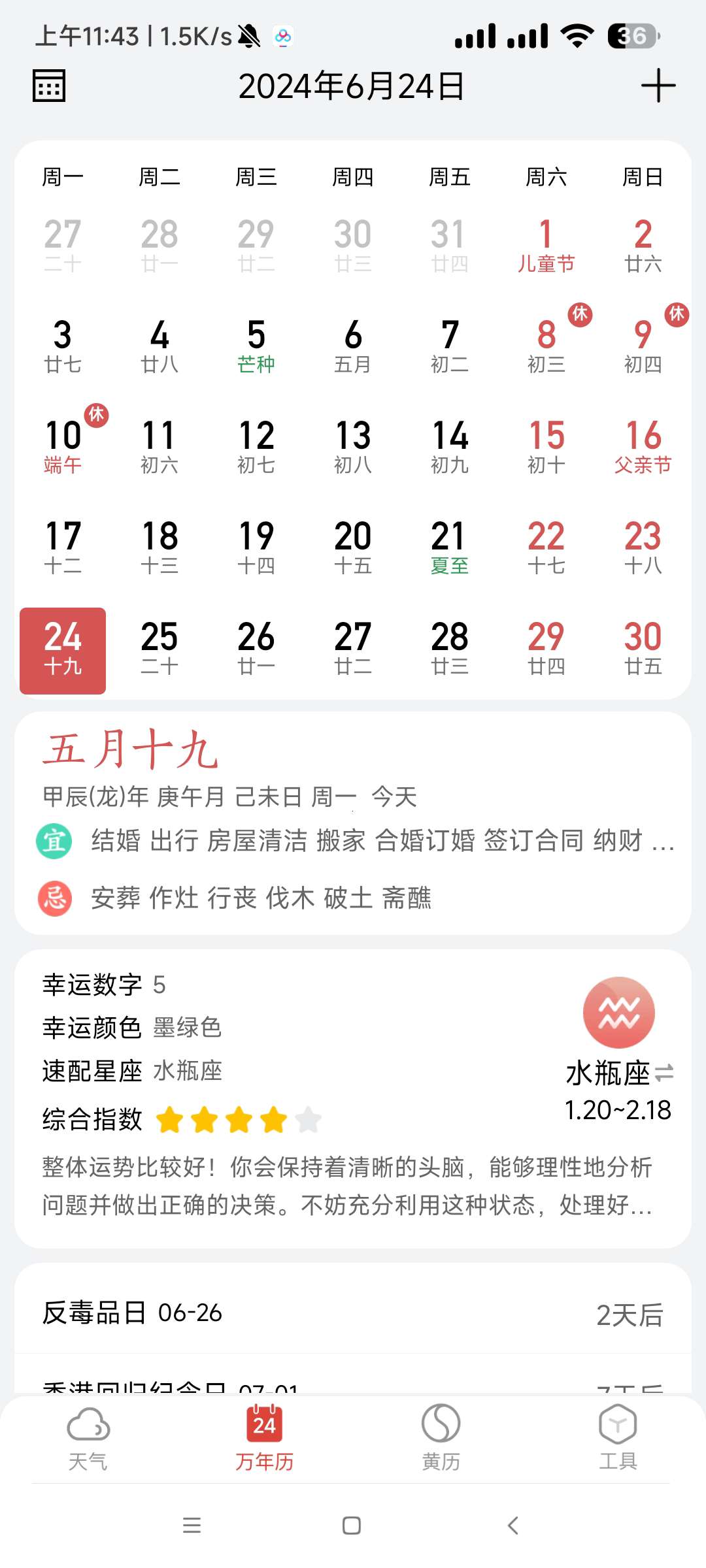This screenshot has height=1568, width=706.
Task: Switch to the 黄历 tab
Action: (x=441, y=1437)
